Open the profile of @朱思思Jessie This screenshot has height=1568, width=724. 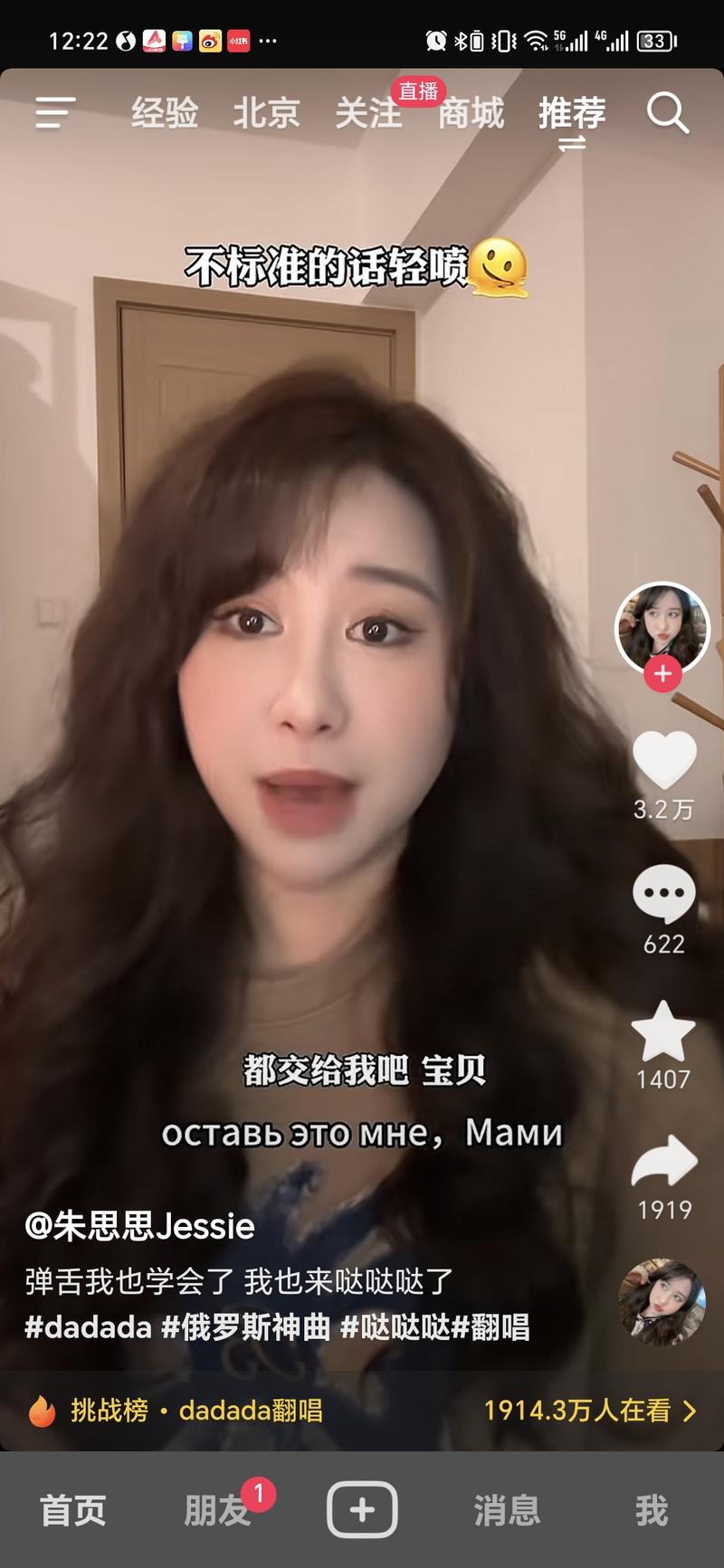coord(140,1226)
